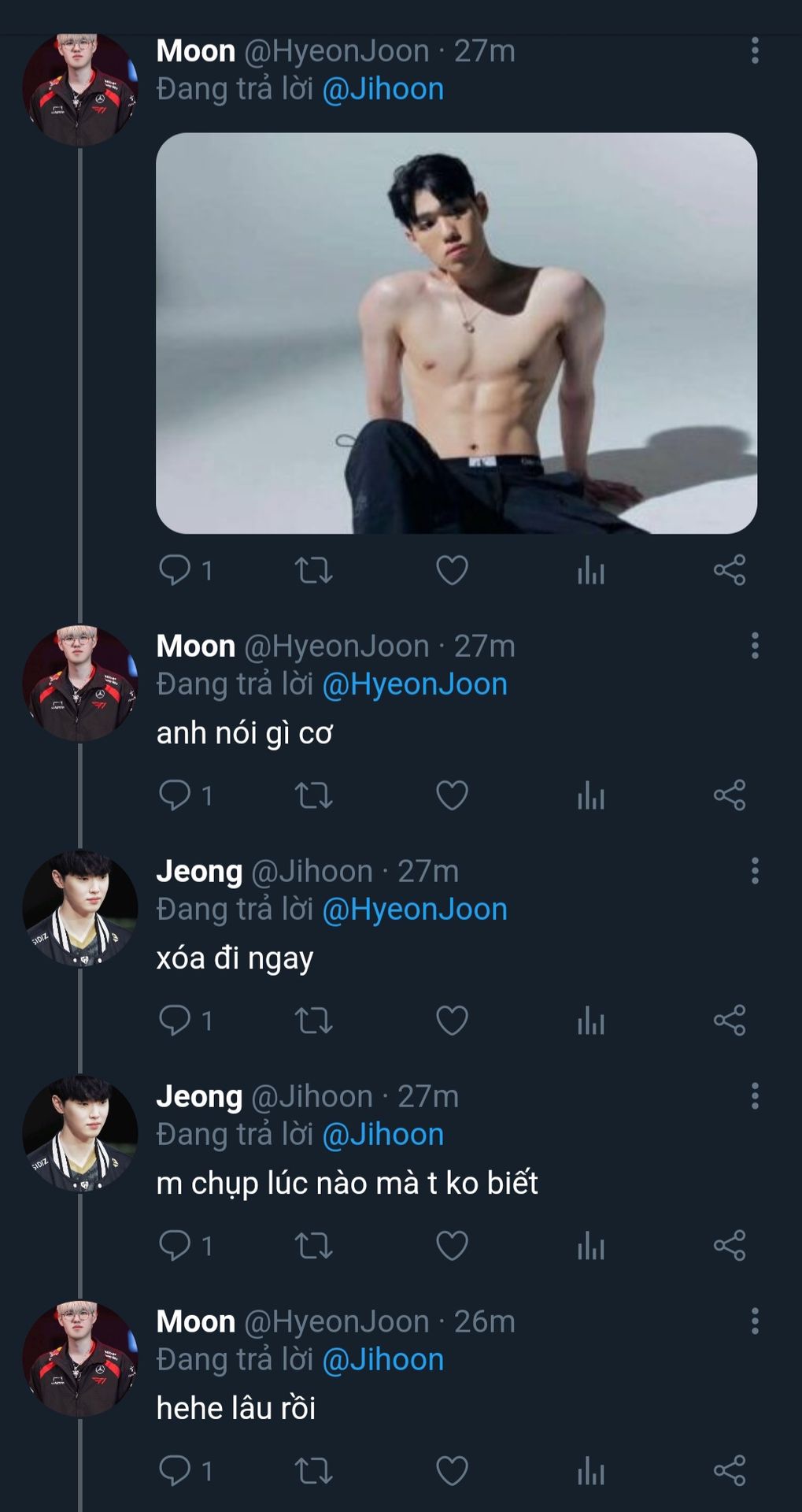Open overflow menu on the photo tweet
802x1512 pixels.
tap(755, 50)
